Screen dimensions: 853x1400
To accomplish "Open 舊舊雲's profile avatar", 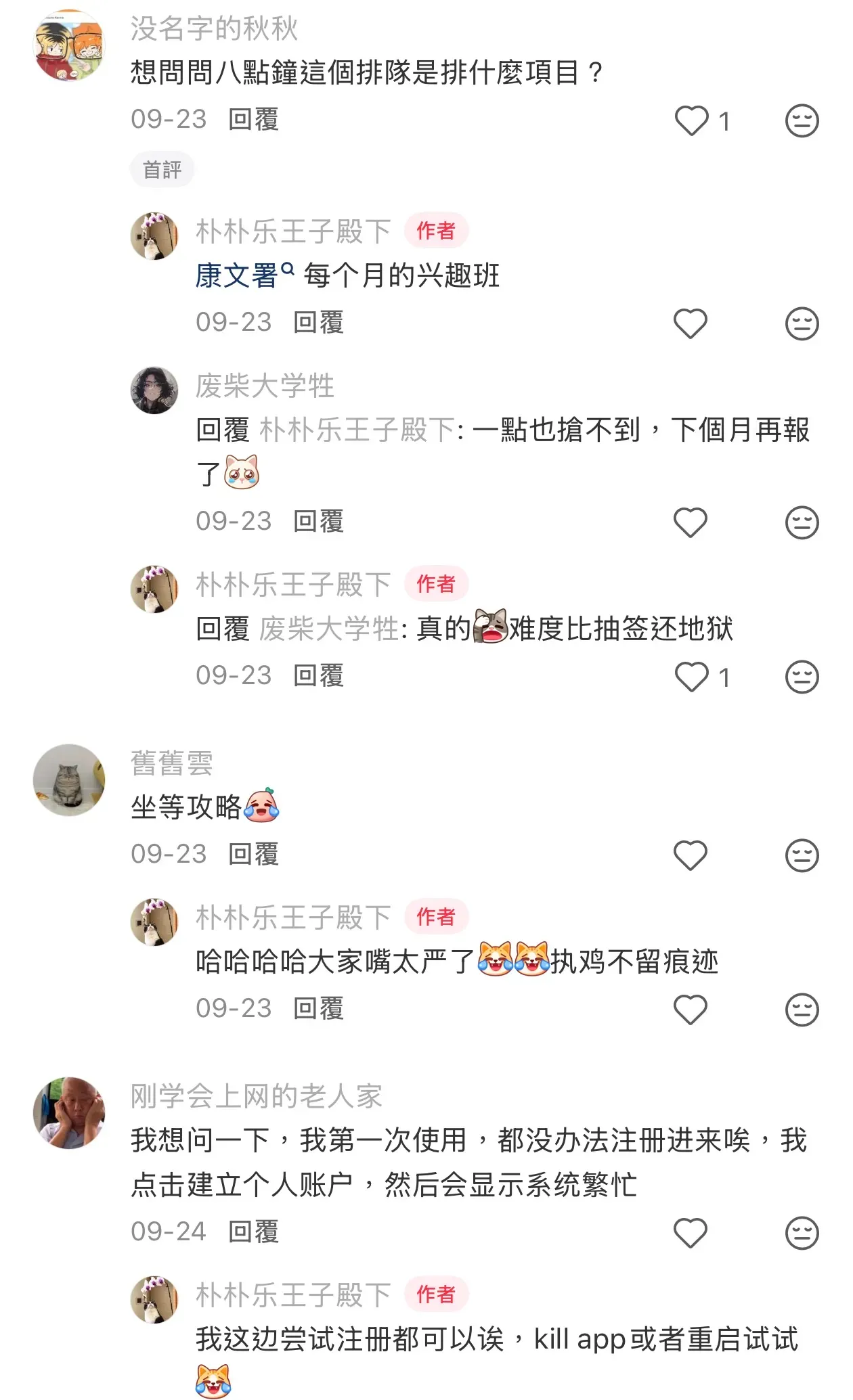I will tap(69, 780).
